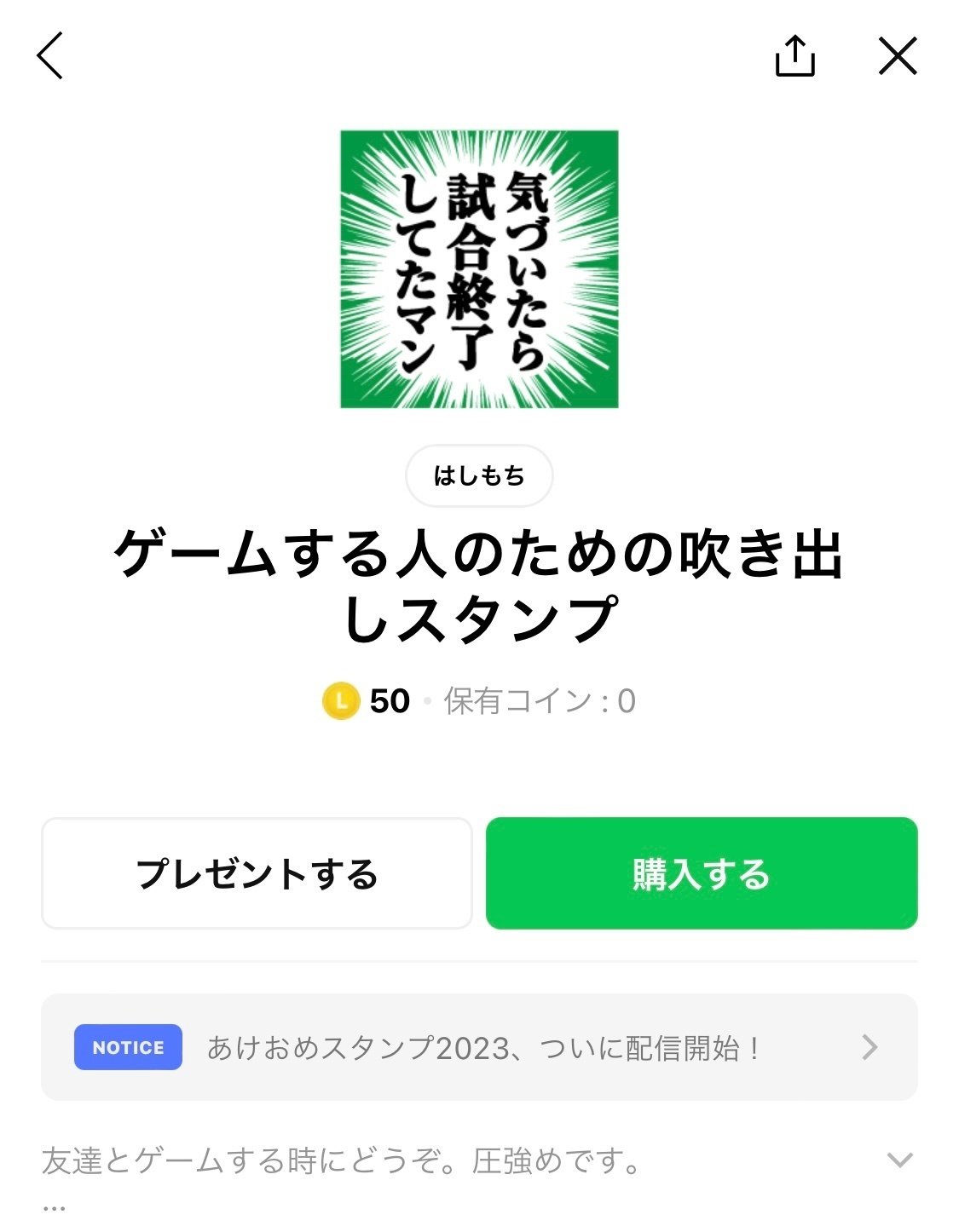View the 試合終了 sticker preview image
The height and width of the screenshot is (1232, 959).
(x=479, y=268)
